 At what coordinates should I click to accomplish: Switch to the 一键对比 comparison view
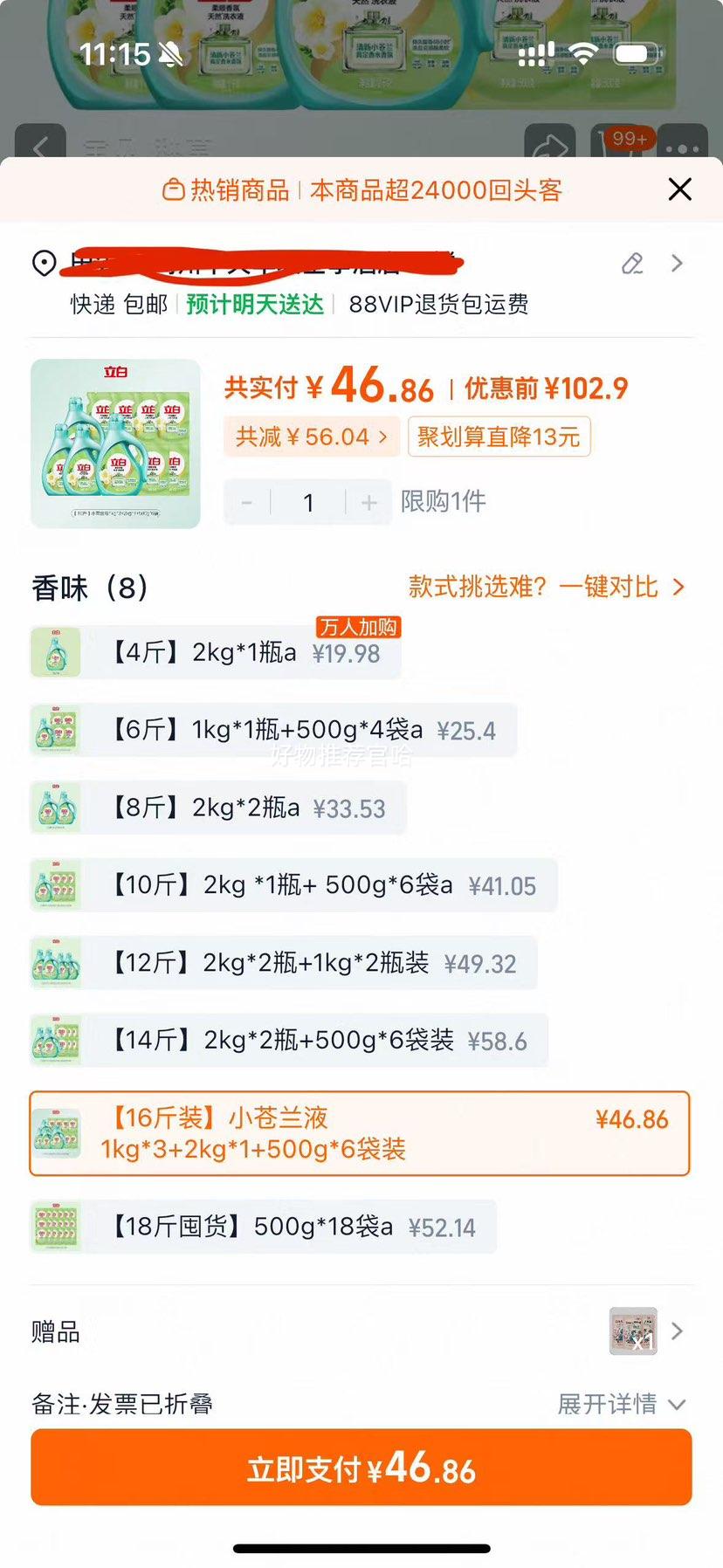pyautogui.click(x=611, y=587)
